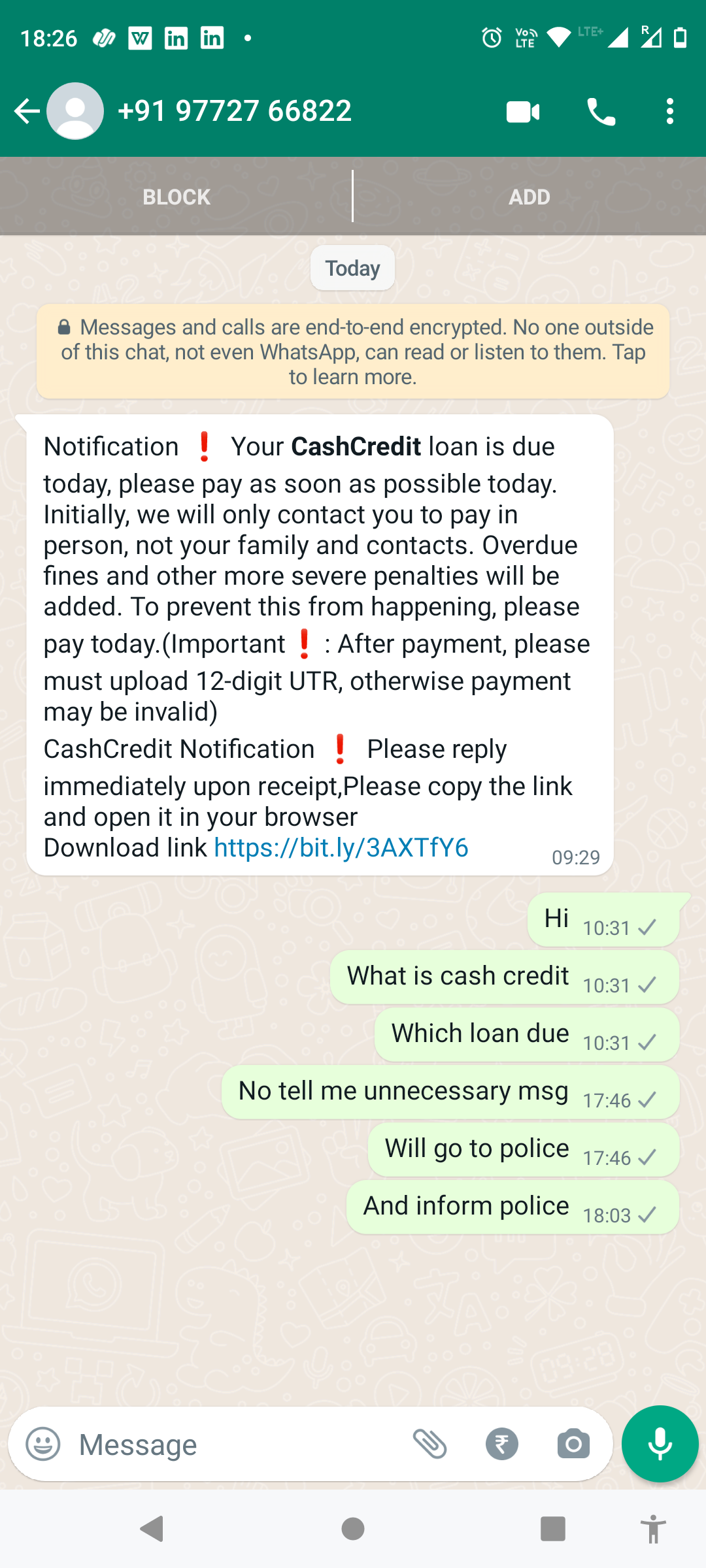Start a voice call
This screenshot has width=706, height=1568.
[x=601, y=112]
